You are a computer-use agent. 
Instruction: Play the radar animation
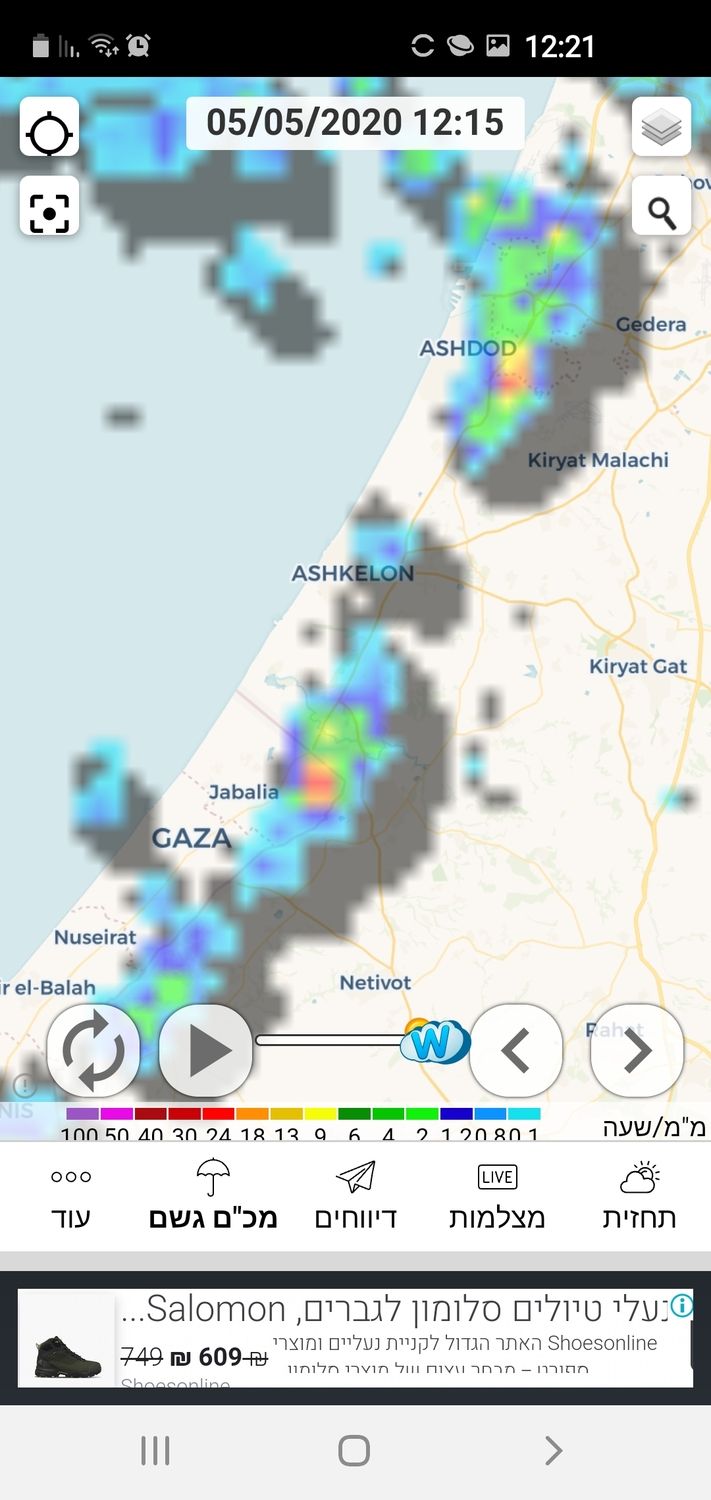(207, 1051)
